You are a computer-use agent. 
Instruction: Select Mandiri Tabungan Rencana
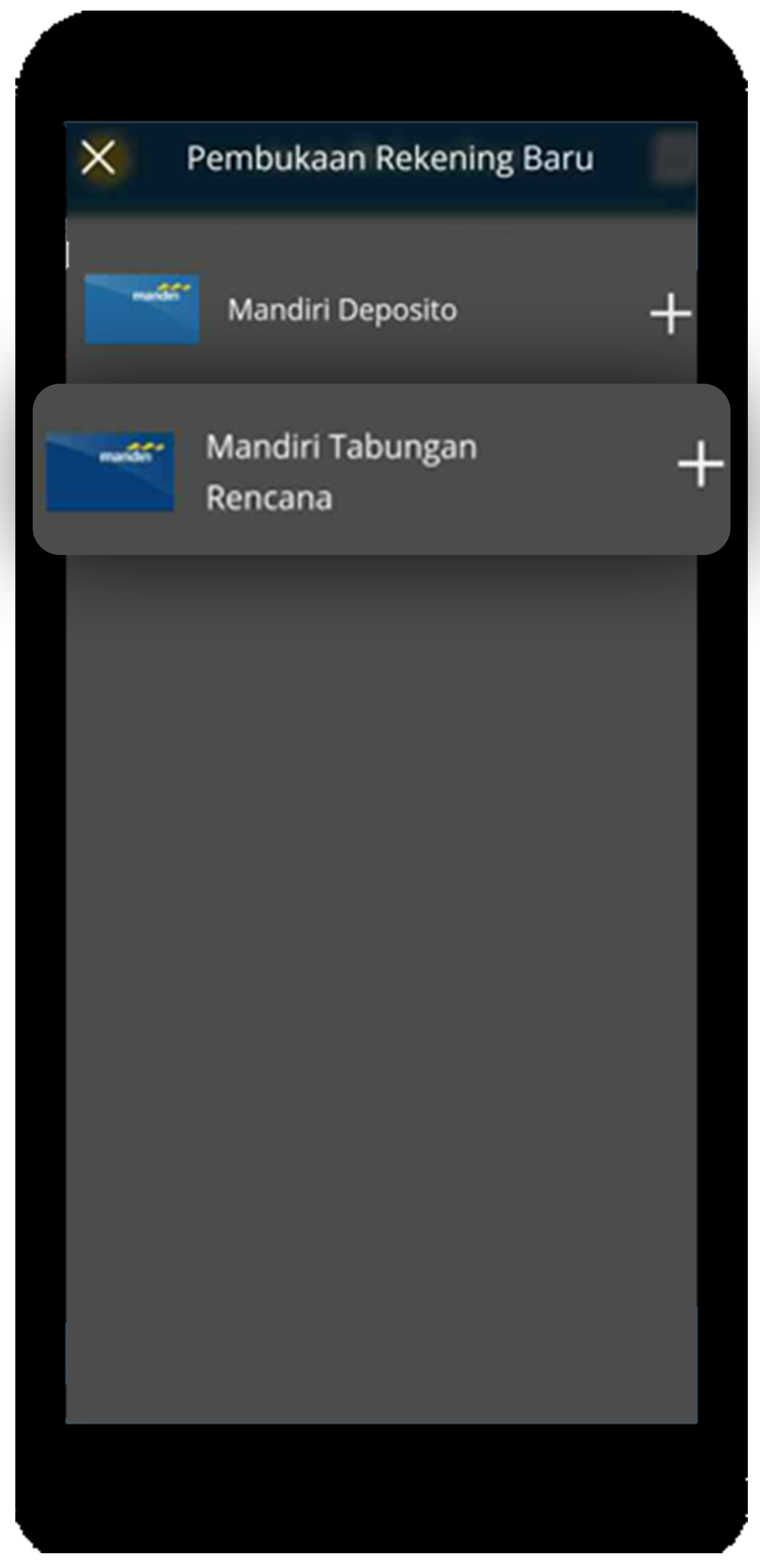tap(382, 469)
